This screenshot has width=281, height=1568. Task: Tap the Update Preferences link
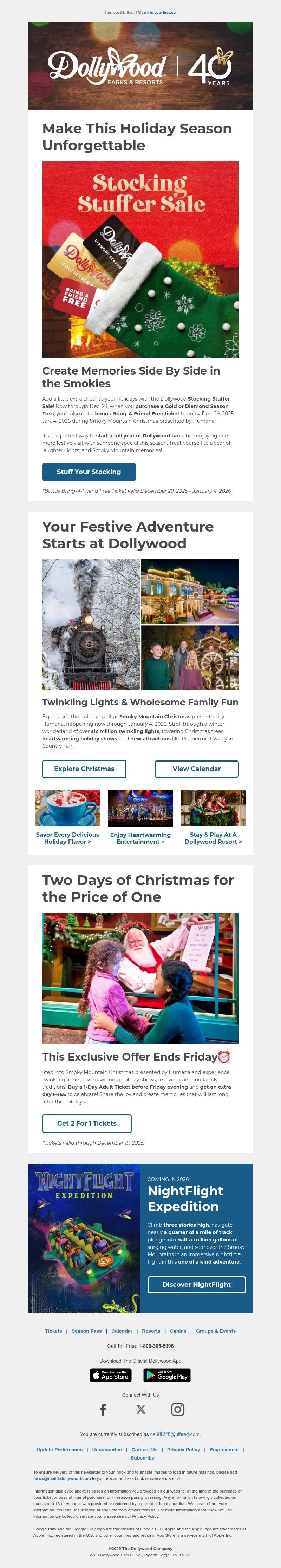coord(59,1449)
